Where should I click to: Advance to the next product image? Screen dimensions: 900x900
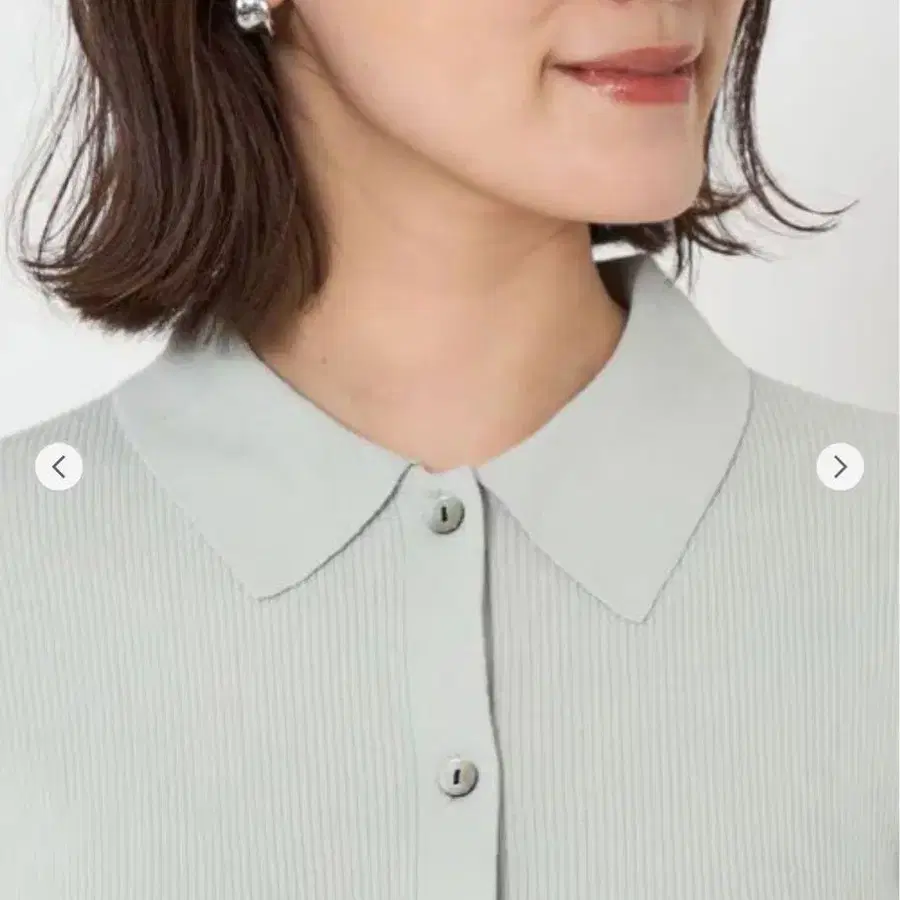point(840,467)
